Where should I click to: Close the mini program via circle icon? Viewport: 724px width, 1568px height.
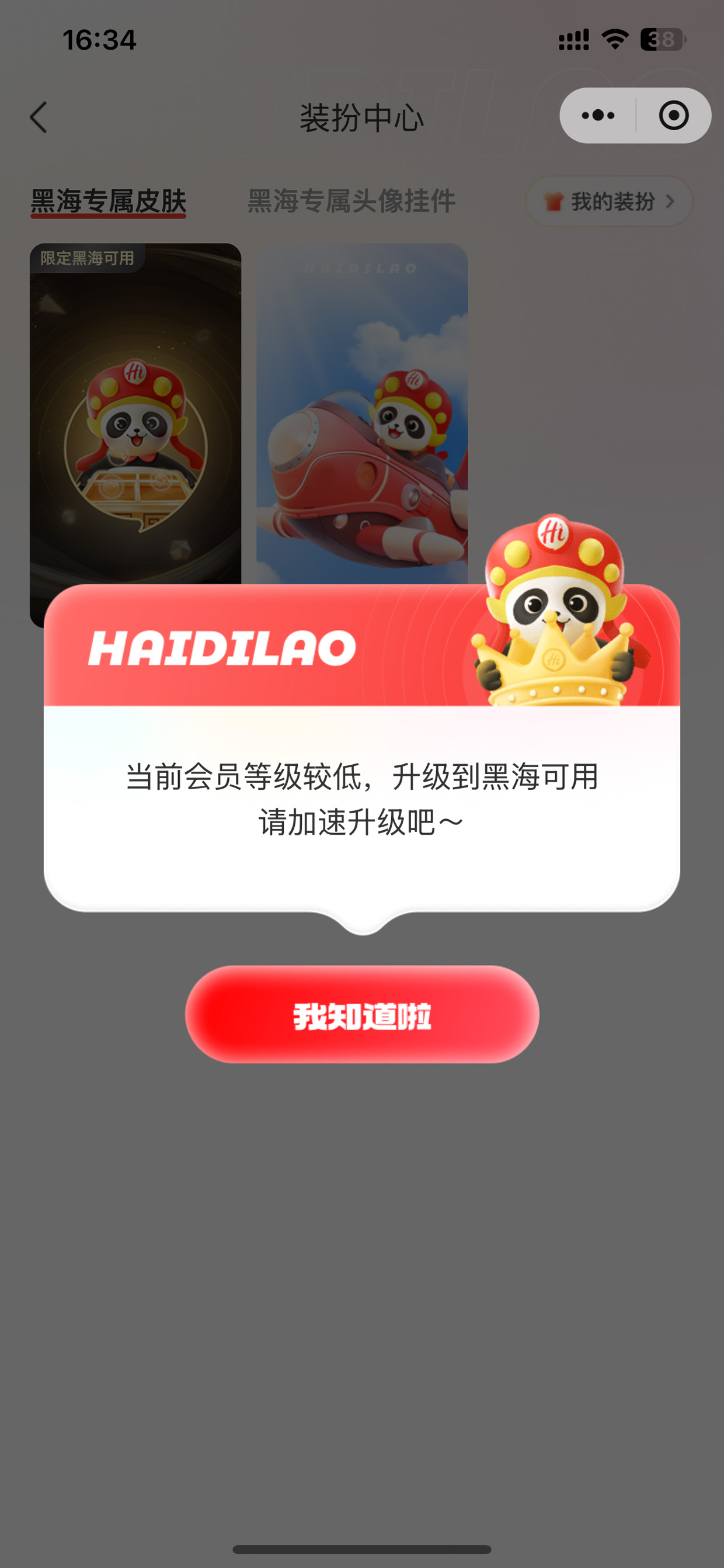point(674,116)
